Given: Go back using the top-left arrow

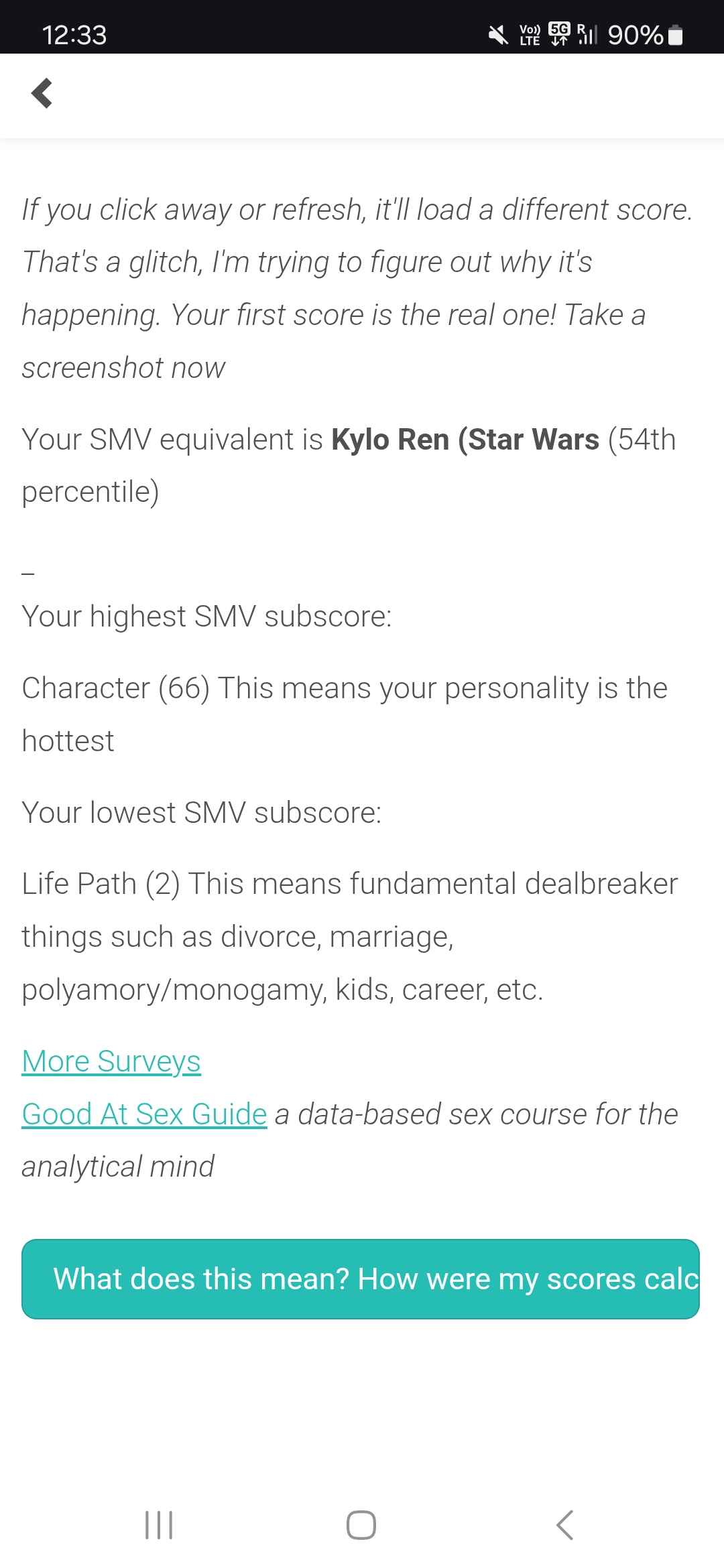Looking at the screenshot, I should (x=42, y=93).
